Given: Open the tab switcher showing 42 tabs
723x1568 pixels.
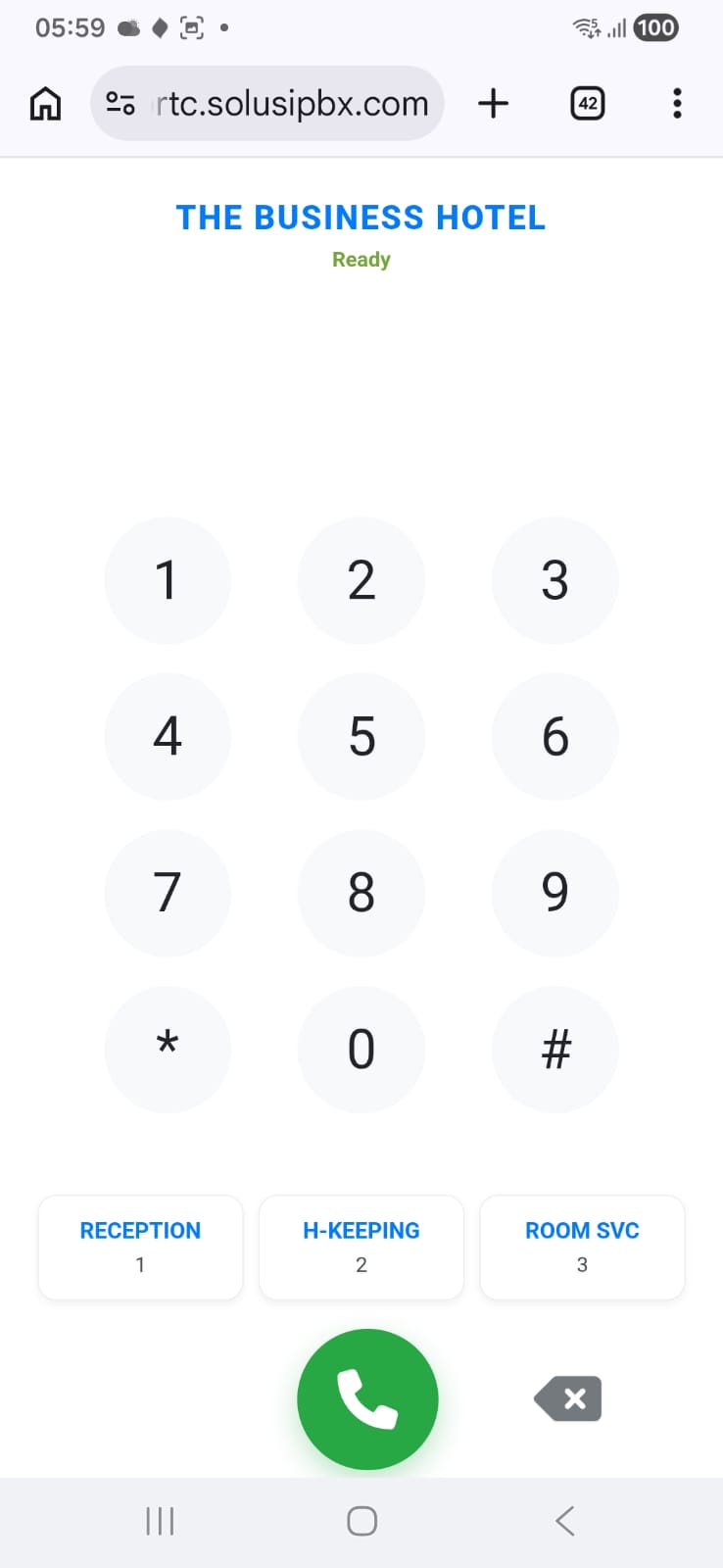Looking at the screenshot, I should click(x=586, y=103).
